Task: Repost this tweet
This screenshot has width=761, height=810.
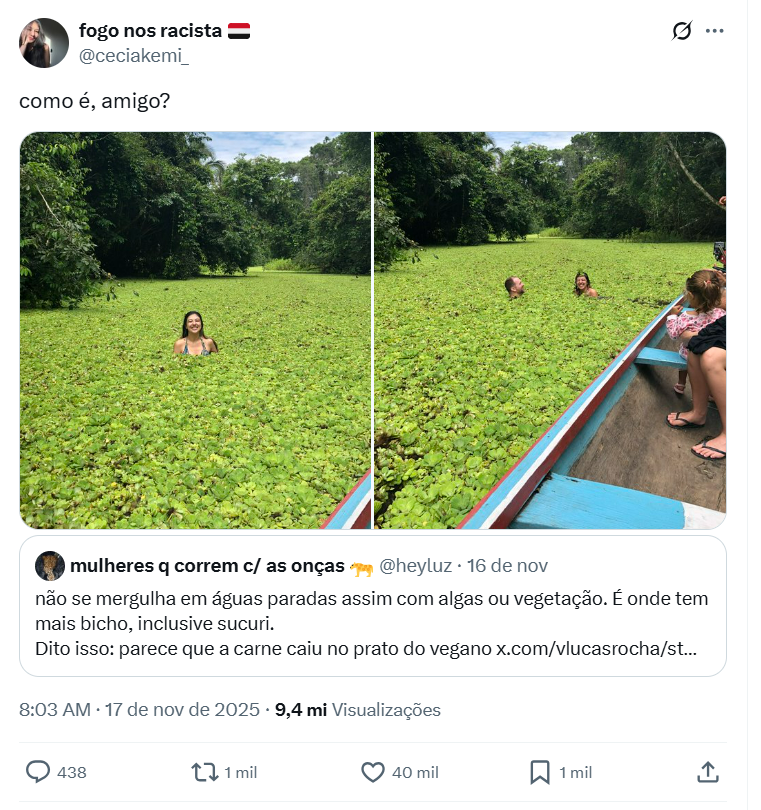Action: [x=204, y=772]
